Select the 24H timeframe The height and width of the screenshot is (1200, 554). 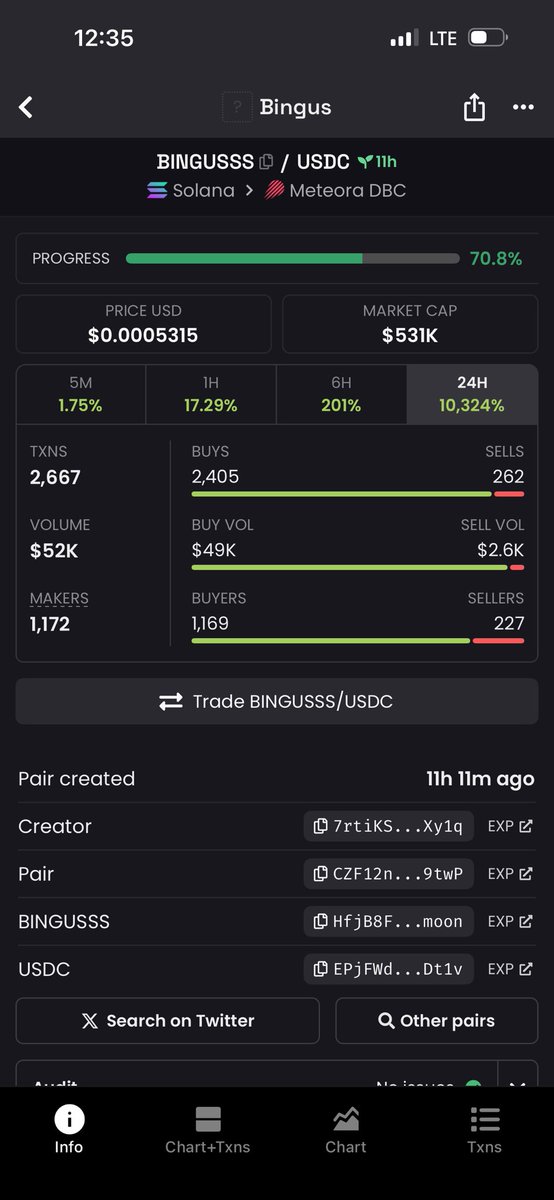[472, 395]
